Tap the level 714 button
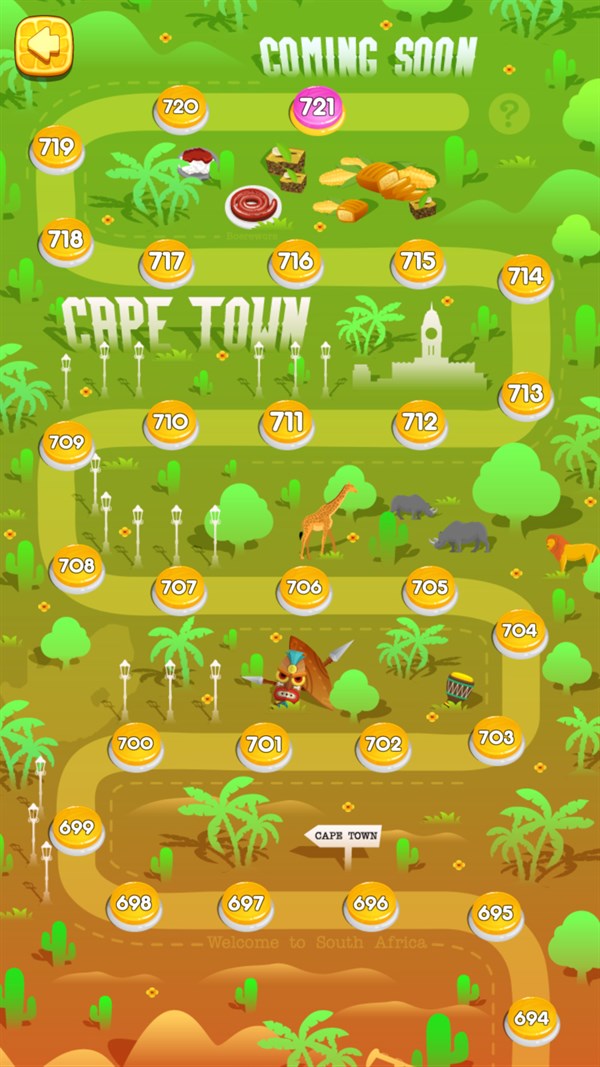 [x=526, y=278]
